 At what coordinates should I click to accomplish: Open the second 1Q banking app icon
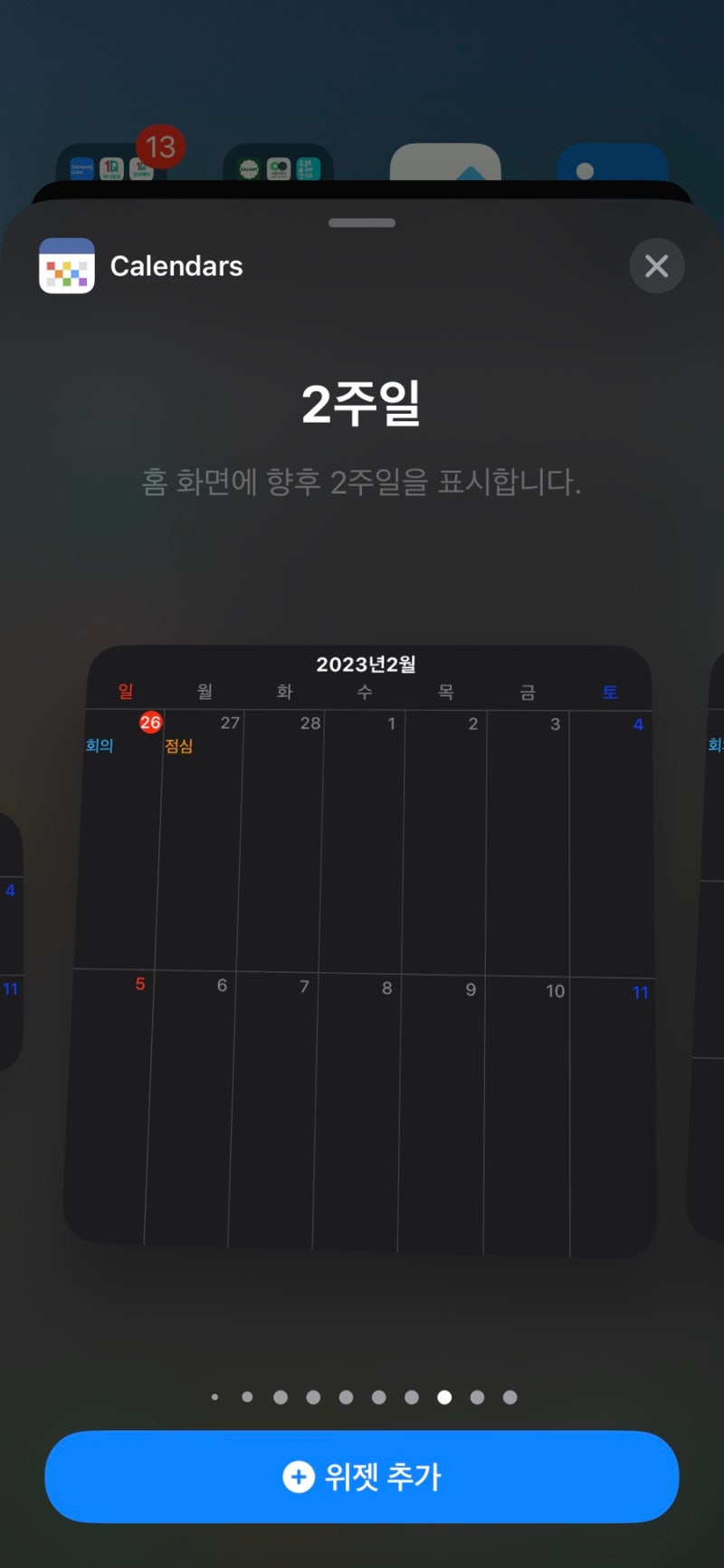[x=142, y=167]
